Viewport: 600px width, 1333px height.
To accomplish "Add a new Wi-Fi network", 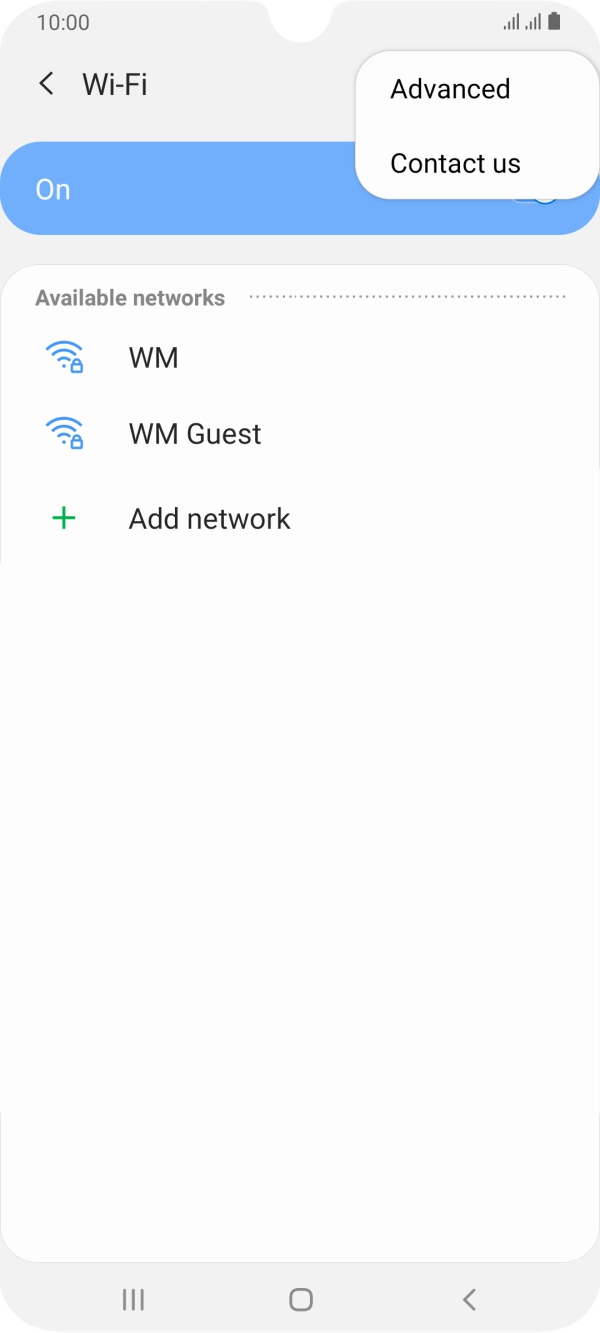I will (209, 518).
